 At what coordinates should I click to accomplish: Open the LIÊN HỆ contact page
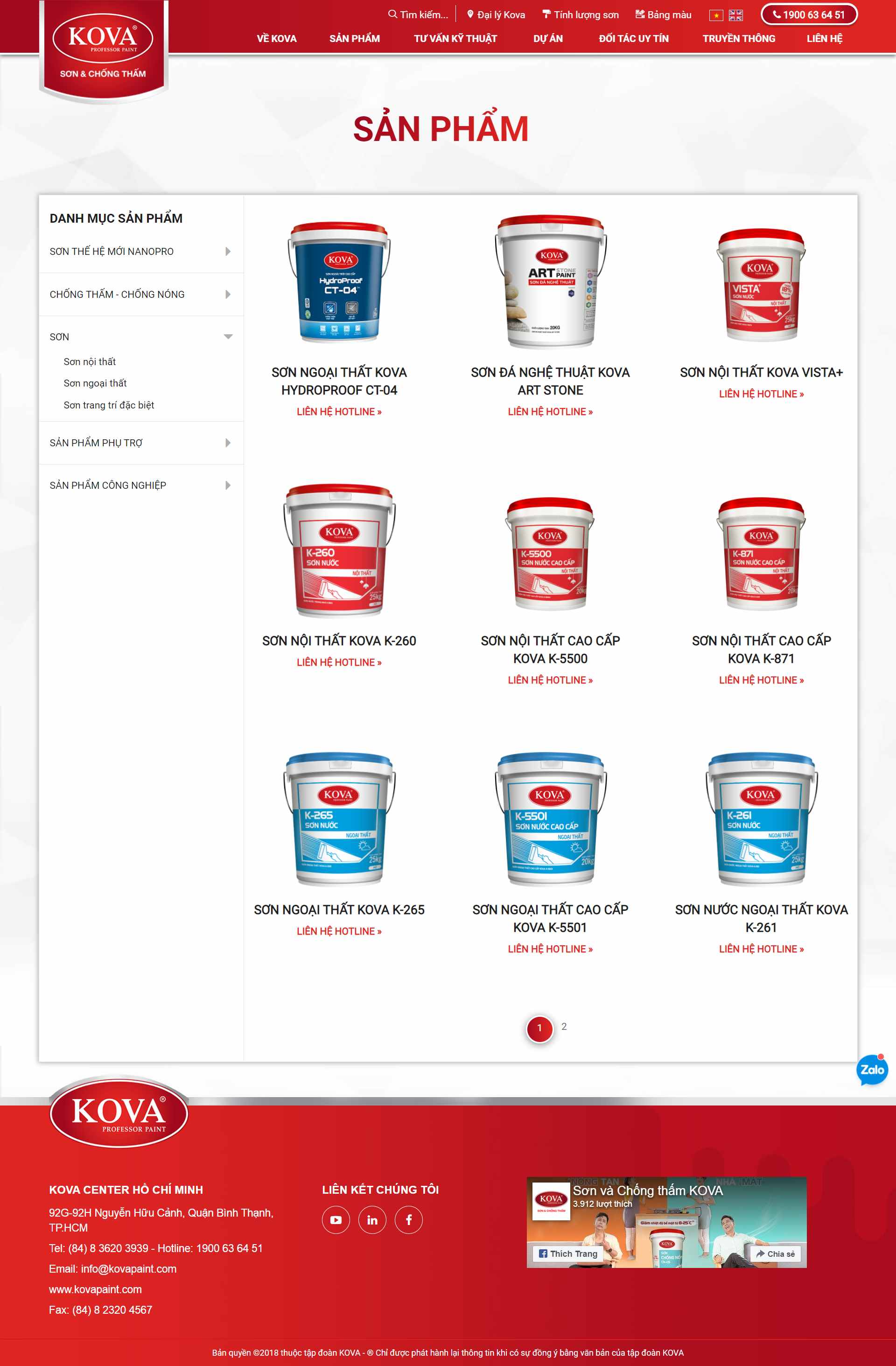(x=824, y=38)
